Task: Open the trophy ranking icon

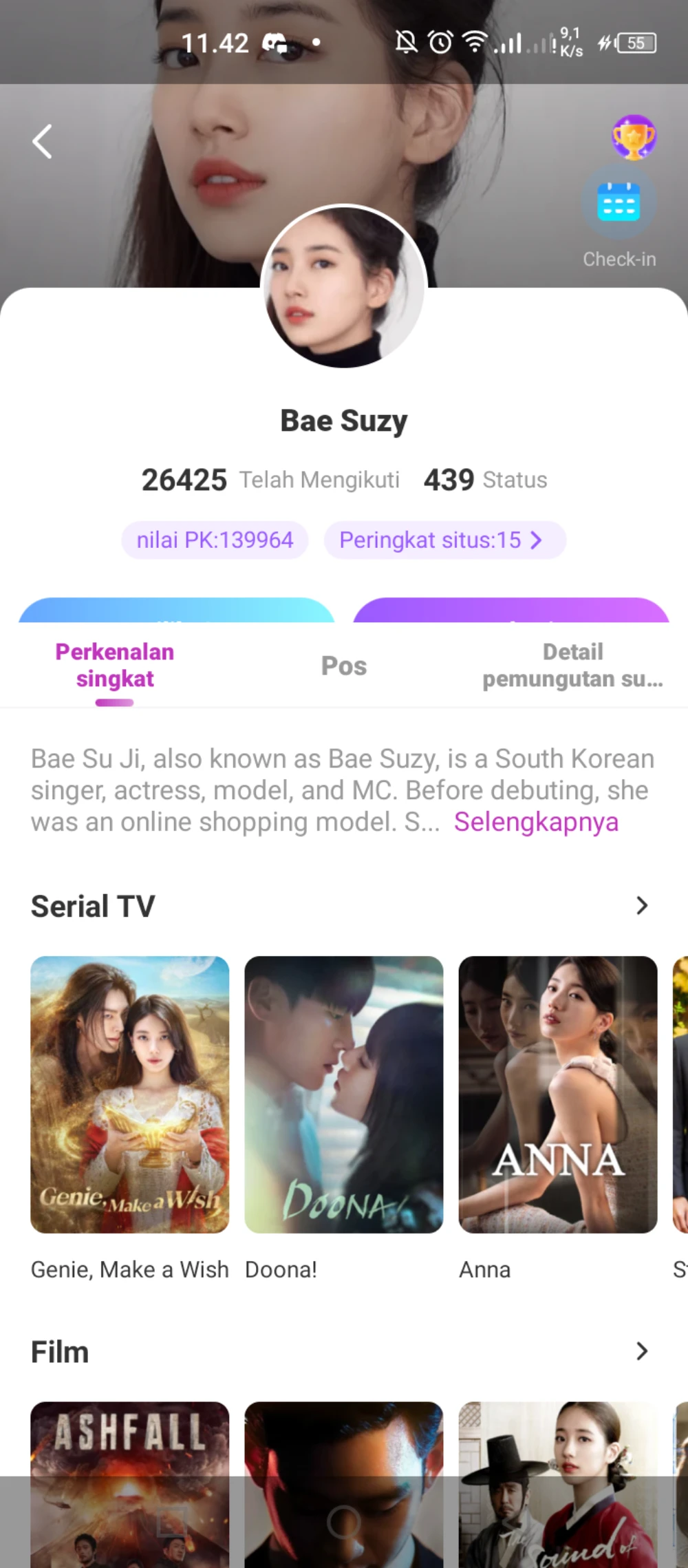Action: tap(634, 137)
